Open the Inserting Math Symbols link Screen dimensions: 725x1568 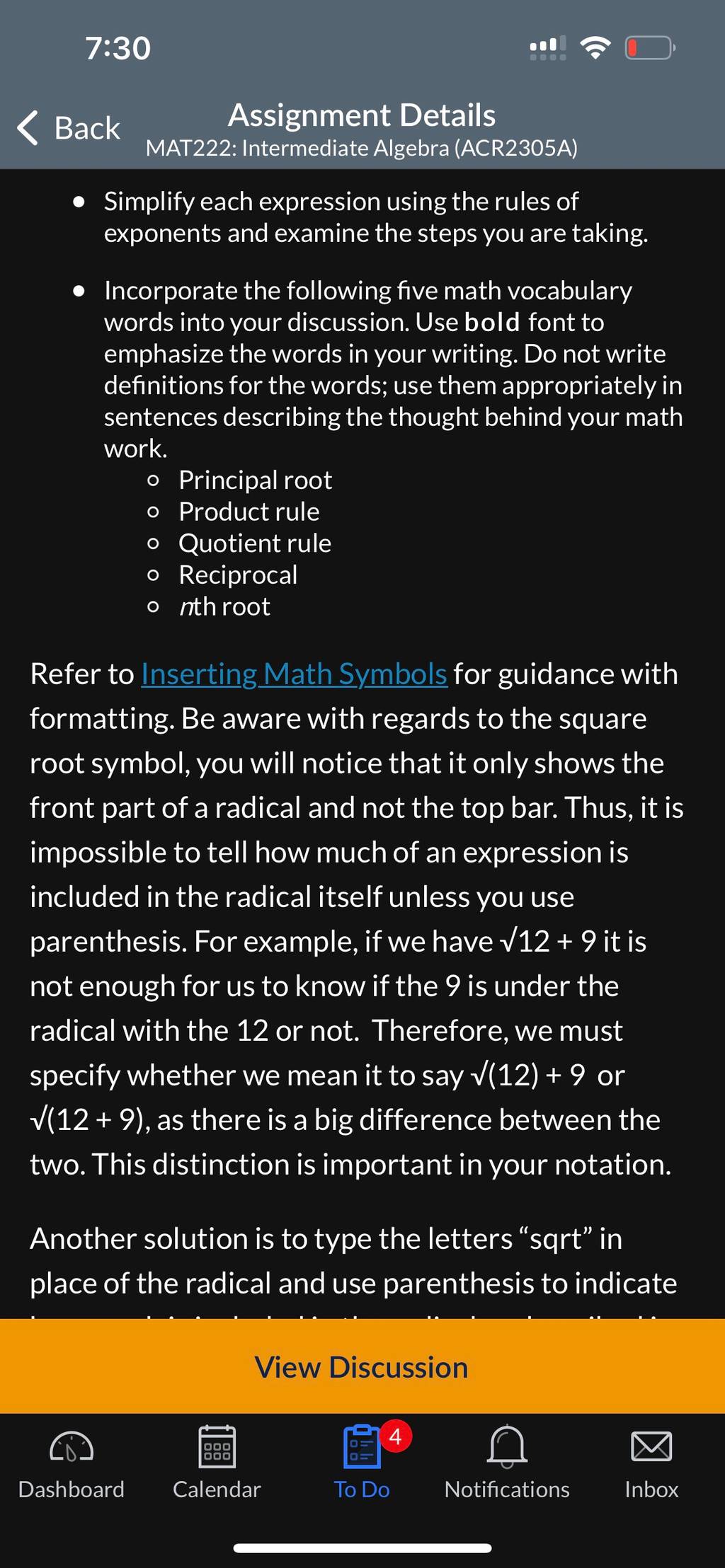point(294,674)
